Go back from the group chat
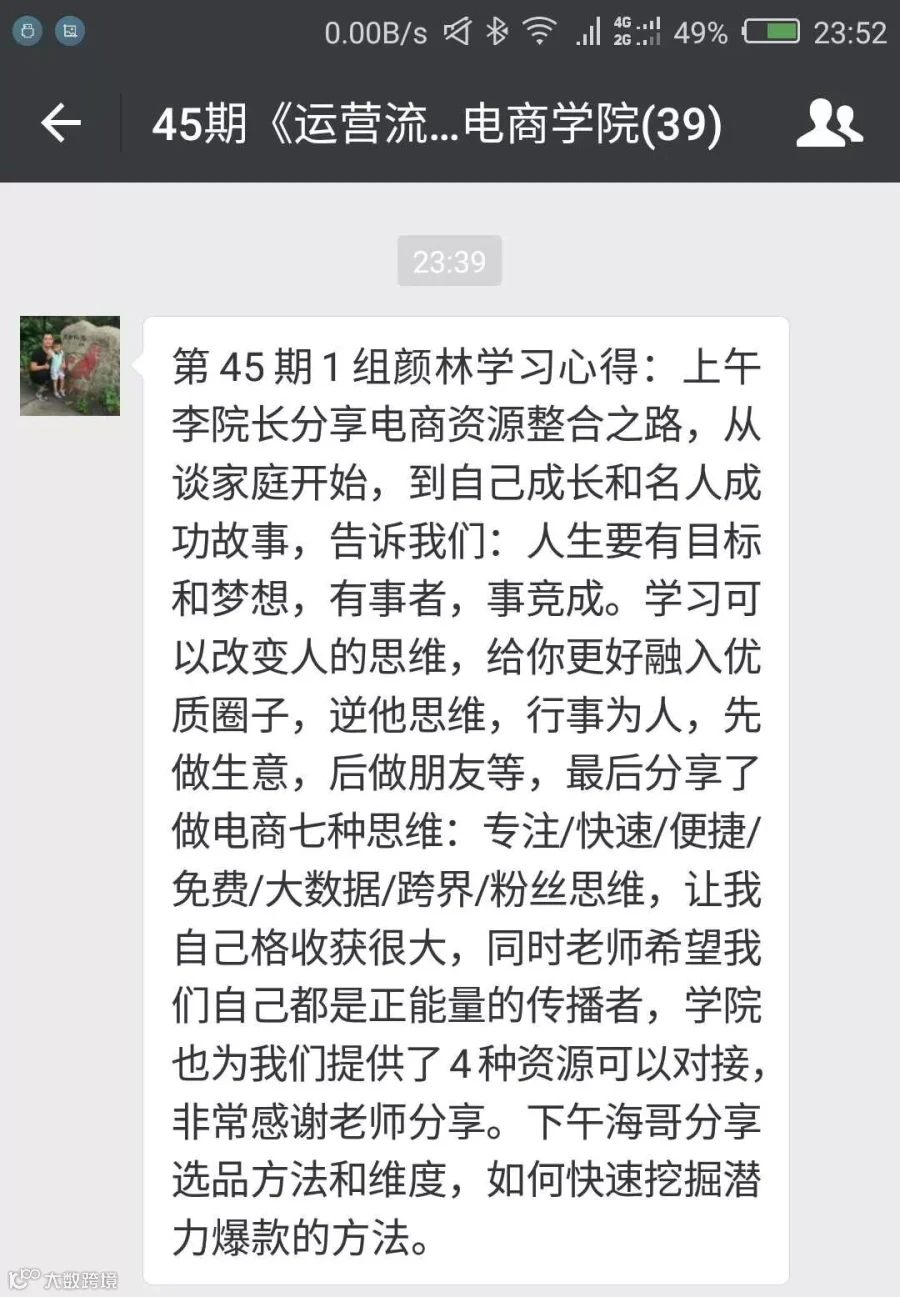Screen dimensions: 900x1297 [x=60, y=123]
